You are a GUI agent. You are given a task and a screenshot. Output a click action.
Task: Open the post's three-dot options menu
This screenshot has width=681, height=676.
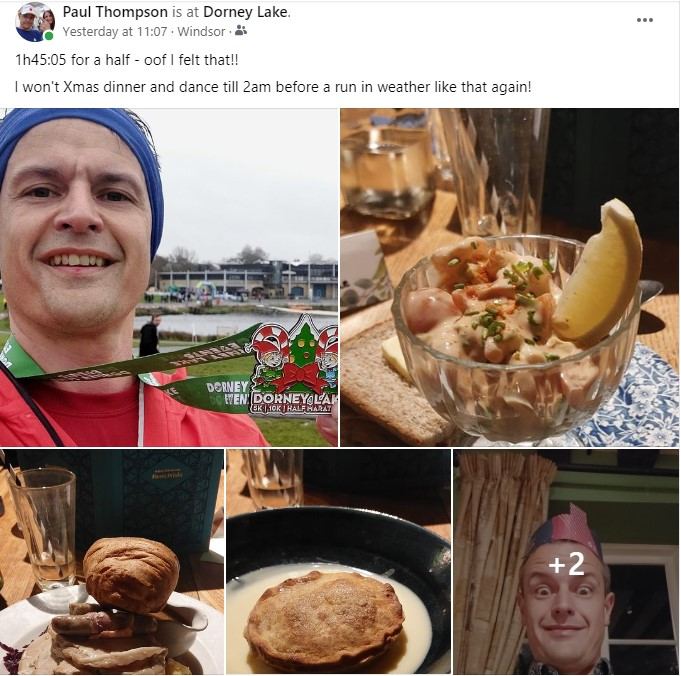645,20
